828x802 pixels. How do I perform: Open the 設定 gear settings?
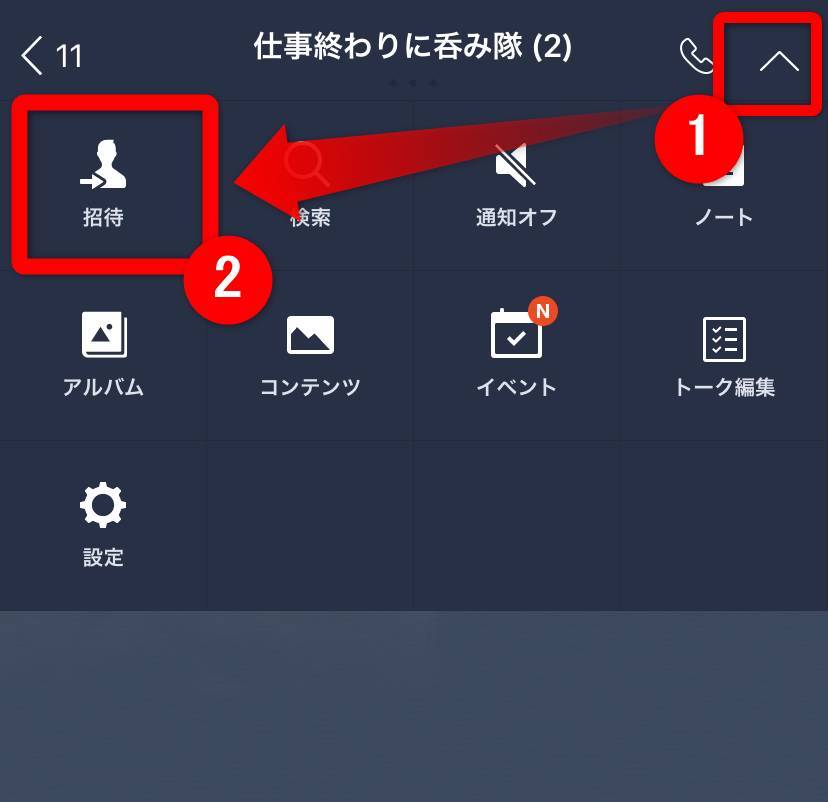103,525
